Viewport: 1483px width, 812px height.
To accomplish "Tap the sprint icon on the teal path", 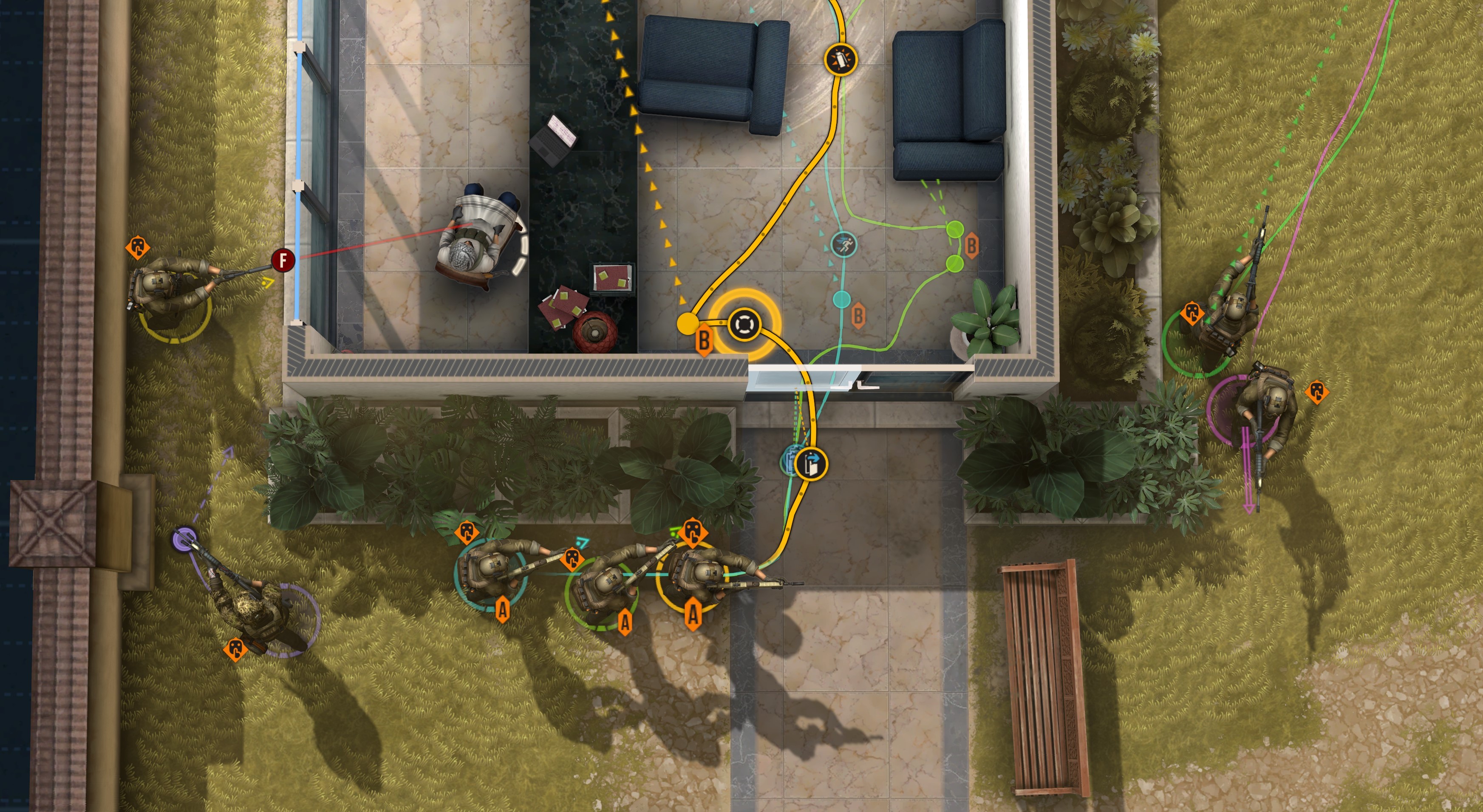I will point(844,245).
